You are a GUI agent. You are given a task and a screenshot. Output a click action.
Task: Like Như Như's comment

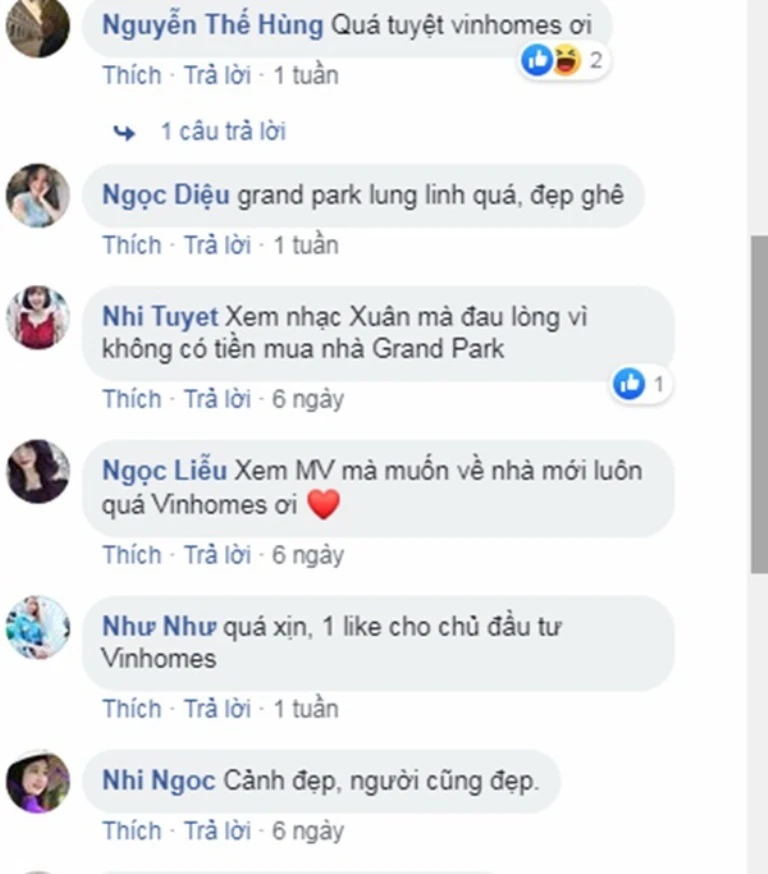point(131,709)
